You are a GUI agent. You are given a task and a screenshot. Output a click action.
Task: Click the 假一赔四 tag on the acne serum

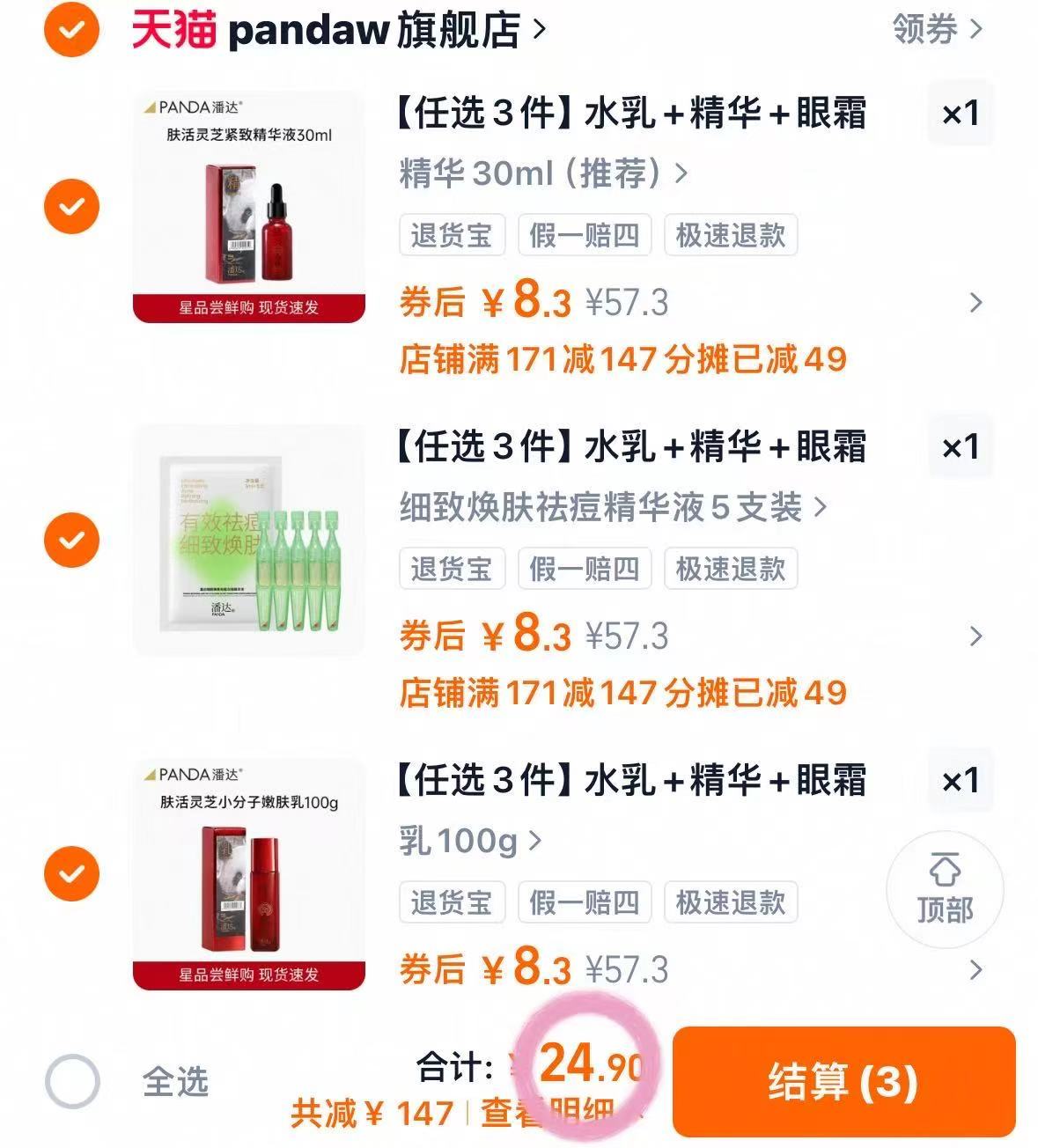pyautogui.click(x=585, y=568)
